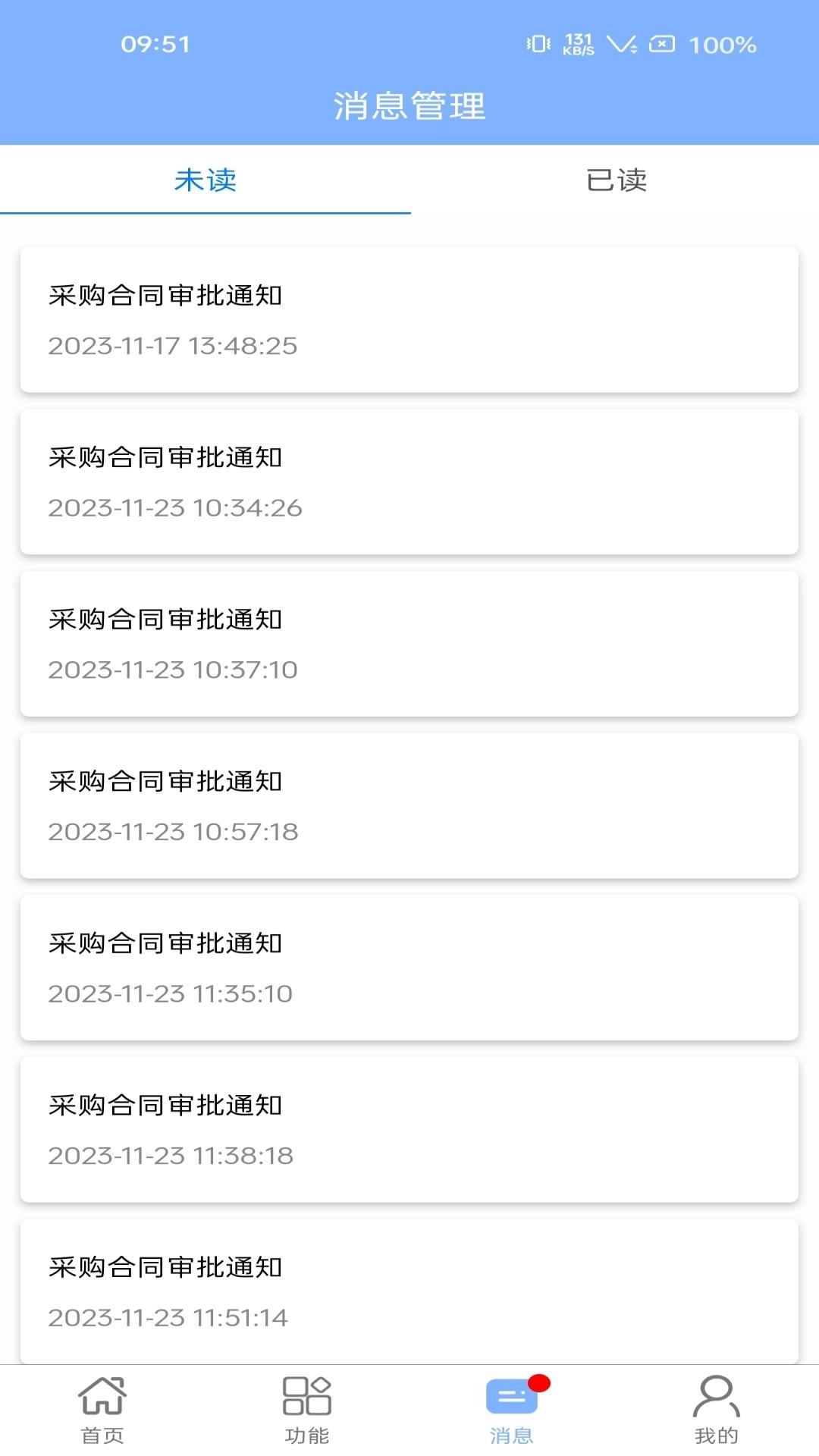Tap the message card dated 2023-11-23 11:38:18

[x=409, y=1129]
